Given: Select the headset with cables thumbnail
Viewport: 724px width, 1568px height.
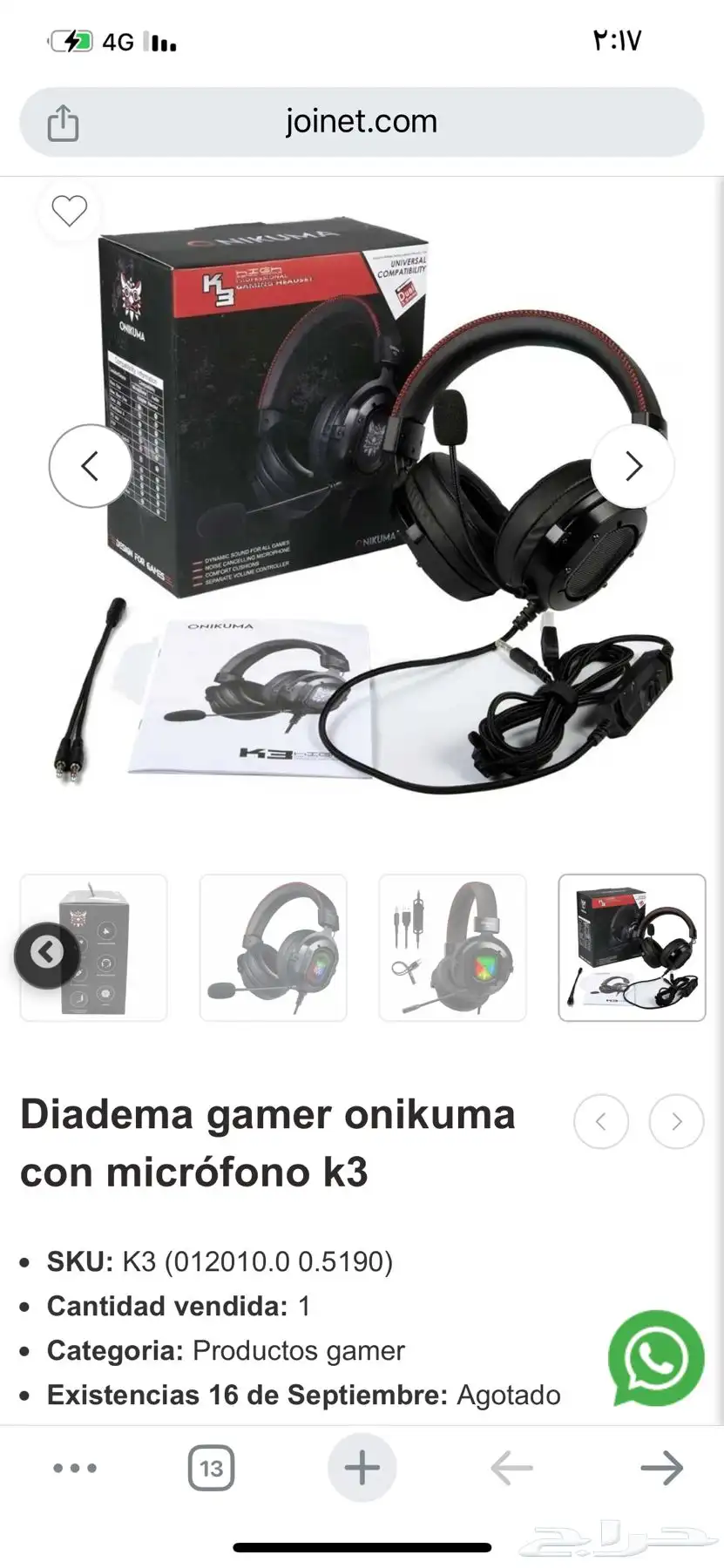Looking at the screenshot, I should [x=452, y=948].
